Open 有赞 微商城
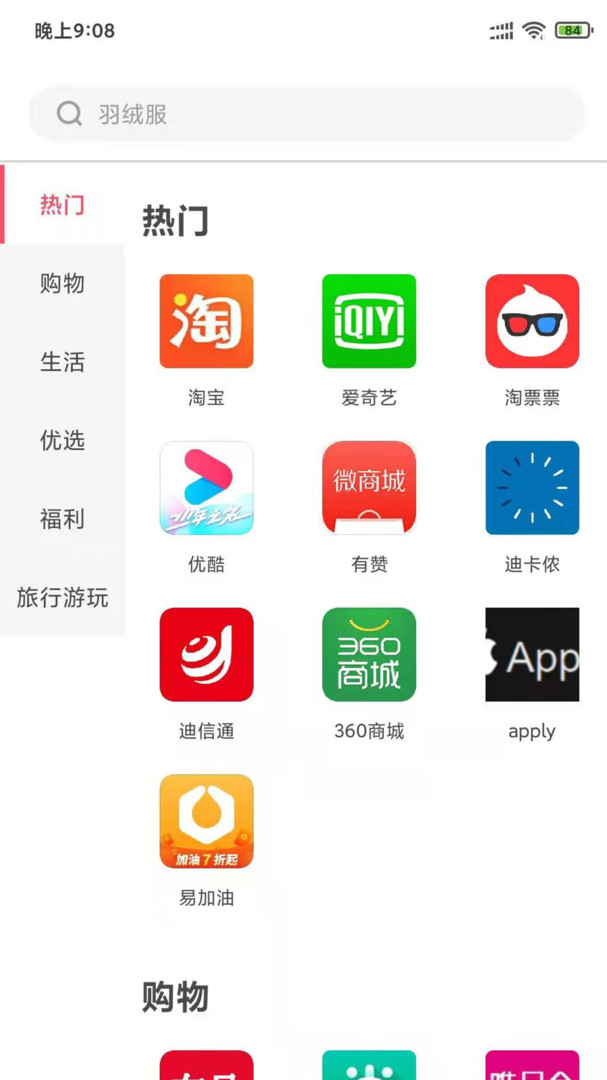This screenshot has height=1080, width=607. [369, 488]
